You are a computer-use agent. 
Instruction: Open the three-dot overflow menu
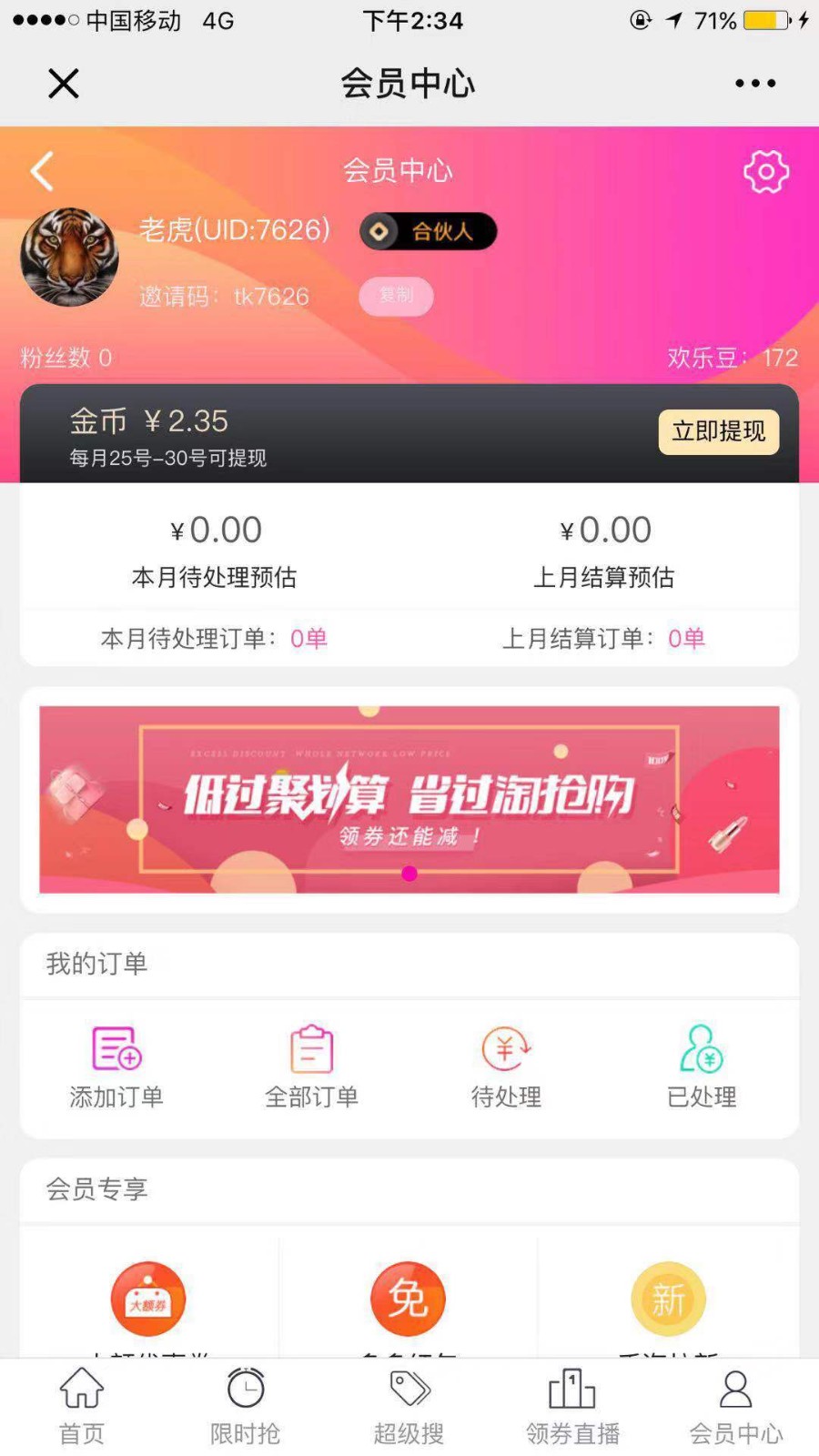(x=754, y=84)
